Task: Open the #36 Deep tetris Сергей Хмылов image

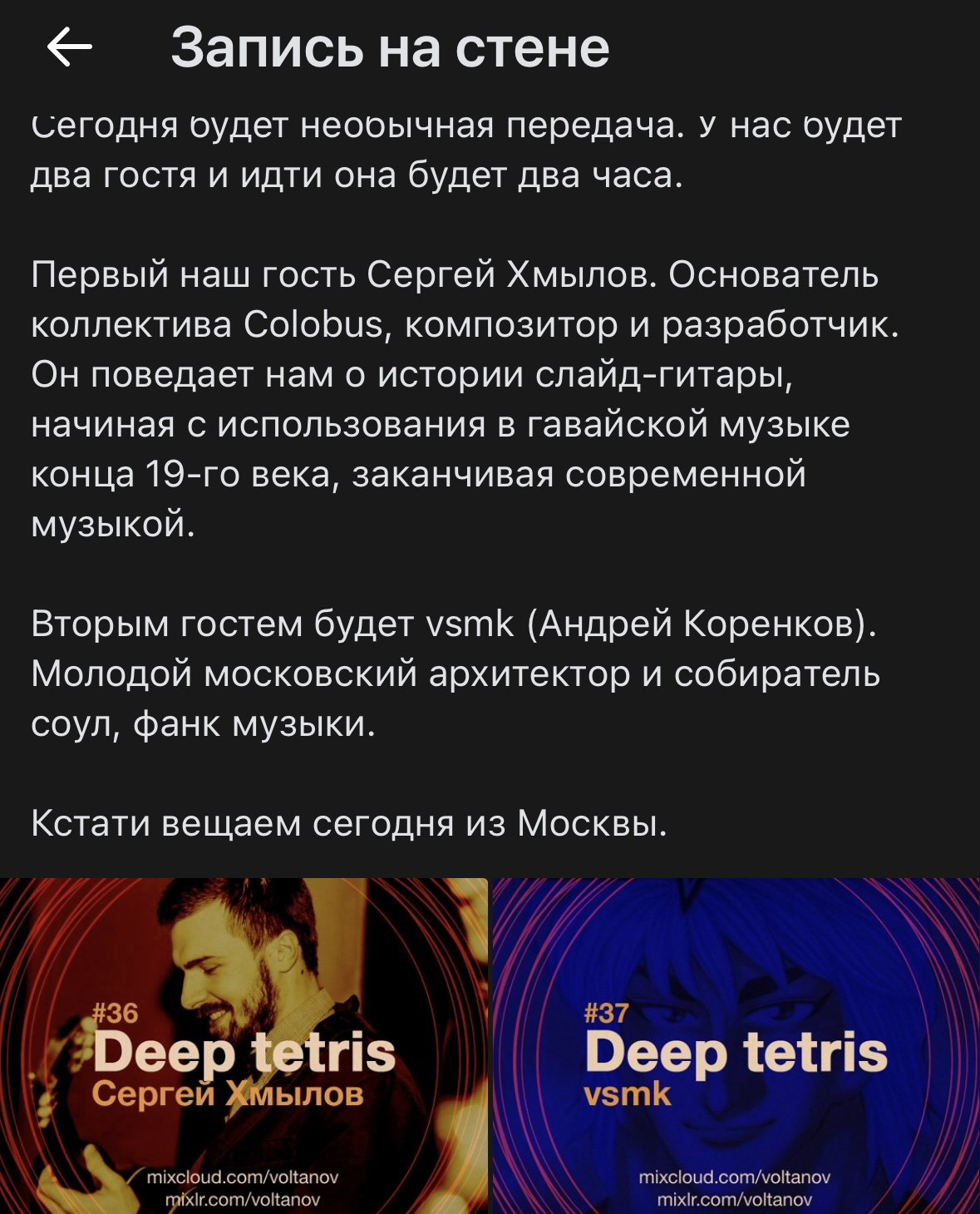Action: coord(244,1046)
